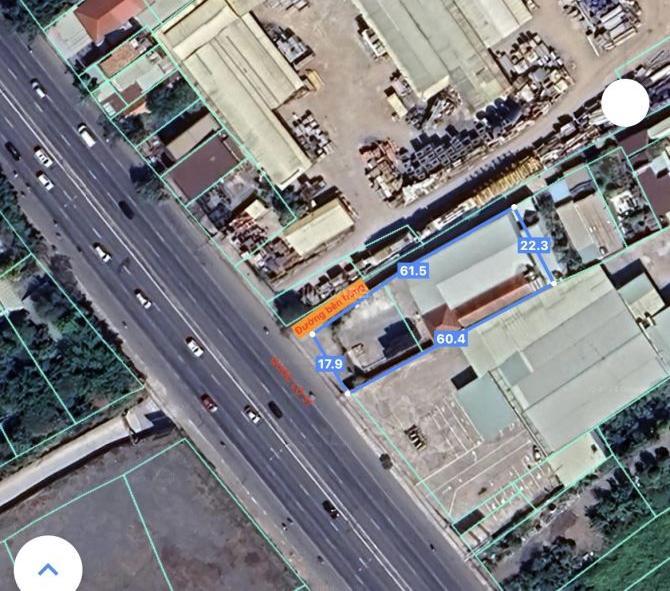Tap the white round map button
670x591 pixels.
pyautogui.click(x=626, y=102)
